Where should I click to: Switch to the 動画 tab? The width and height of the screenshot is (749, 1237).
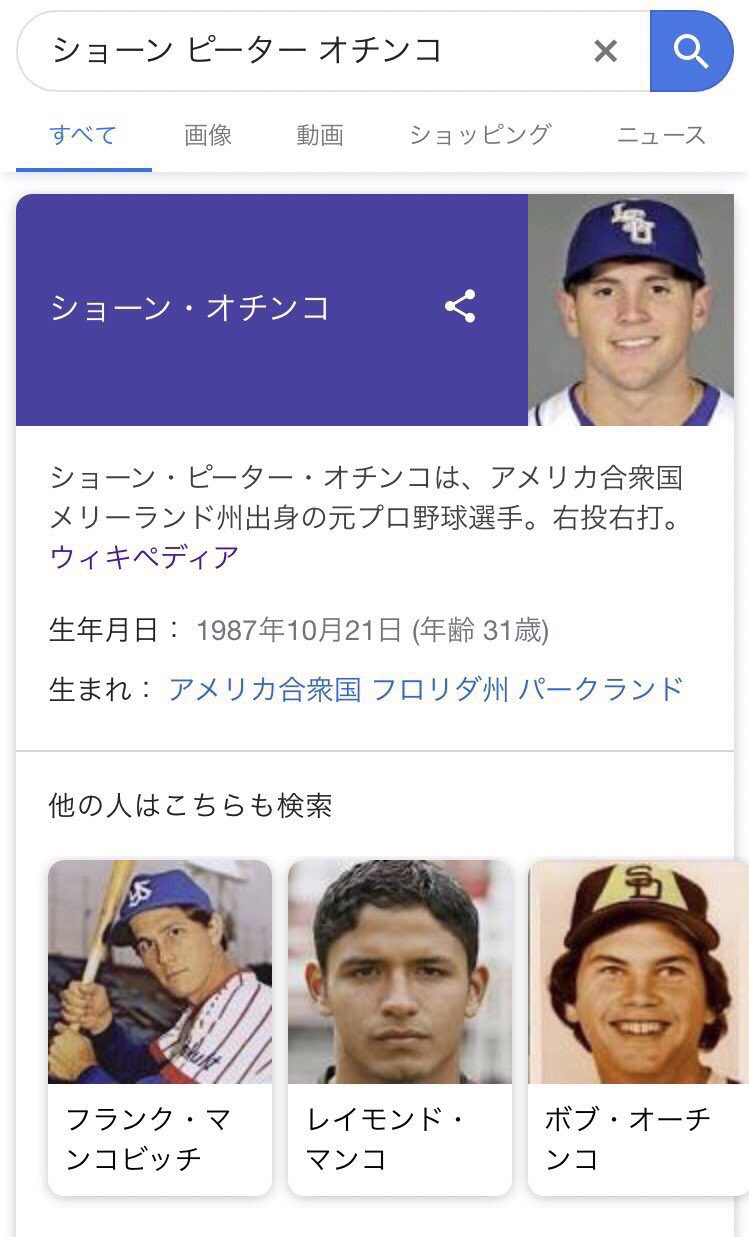pyautogui.click(x=320, y=135)
